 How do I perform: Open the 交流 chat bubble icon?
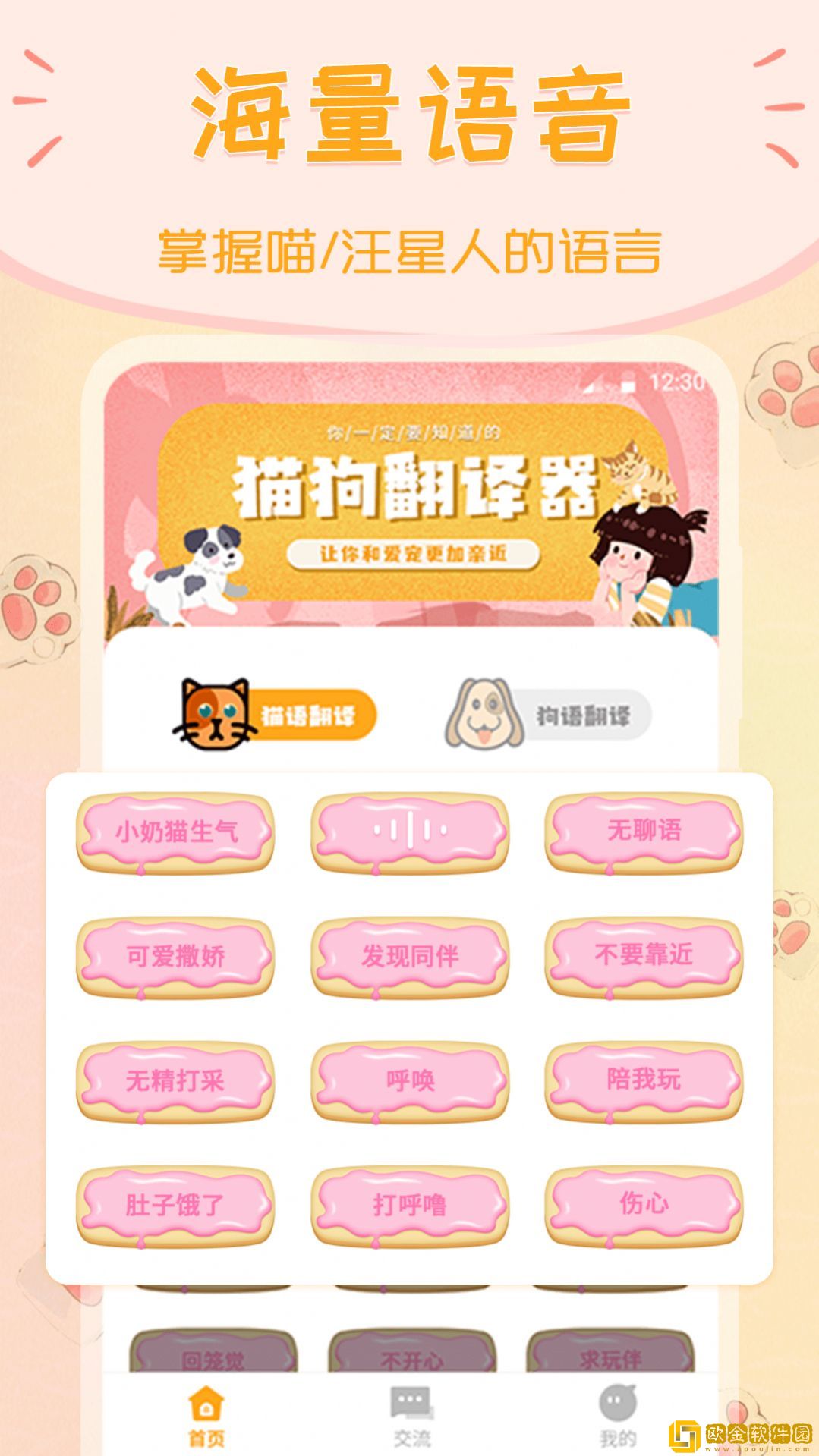pyautogui.click(x=410, y=1401)
